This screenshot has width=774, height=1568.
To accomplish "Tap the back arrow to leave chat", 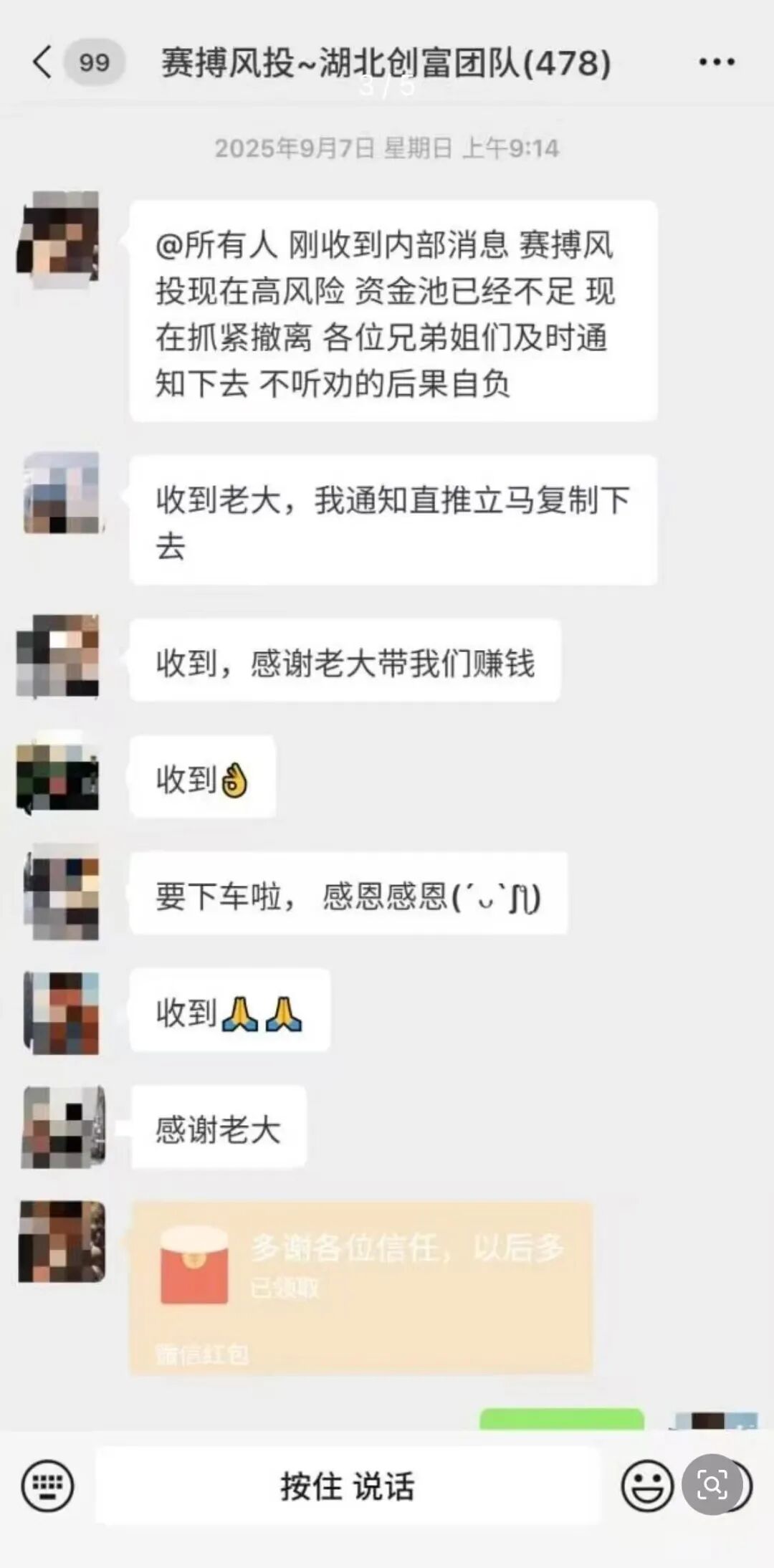I will point(40,62).
